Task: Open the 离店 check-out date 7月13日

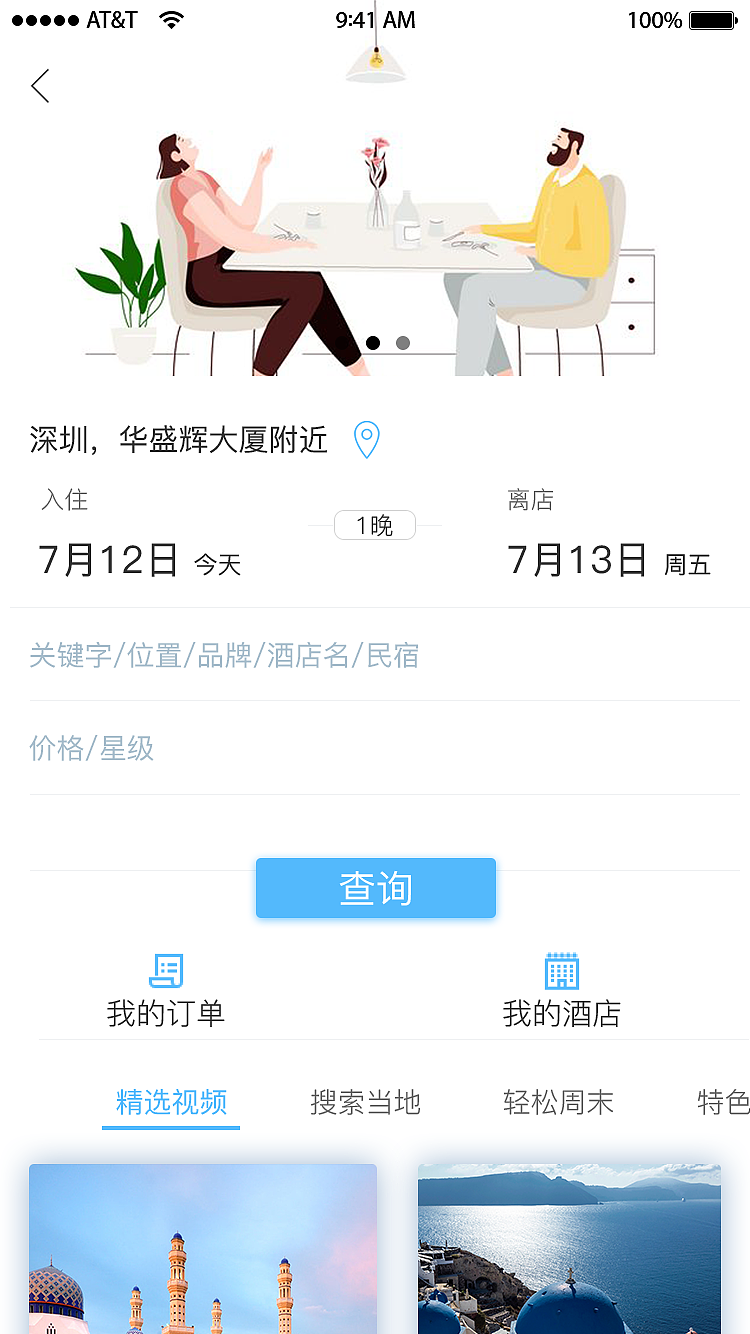Action: (575, 560)
